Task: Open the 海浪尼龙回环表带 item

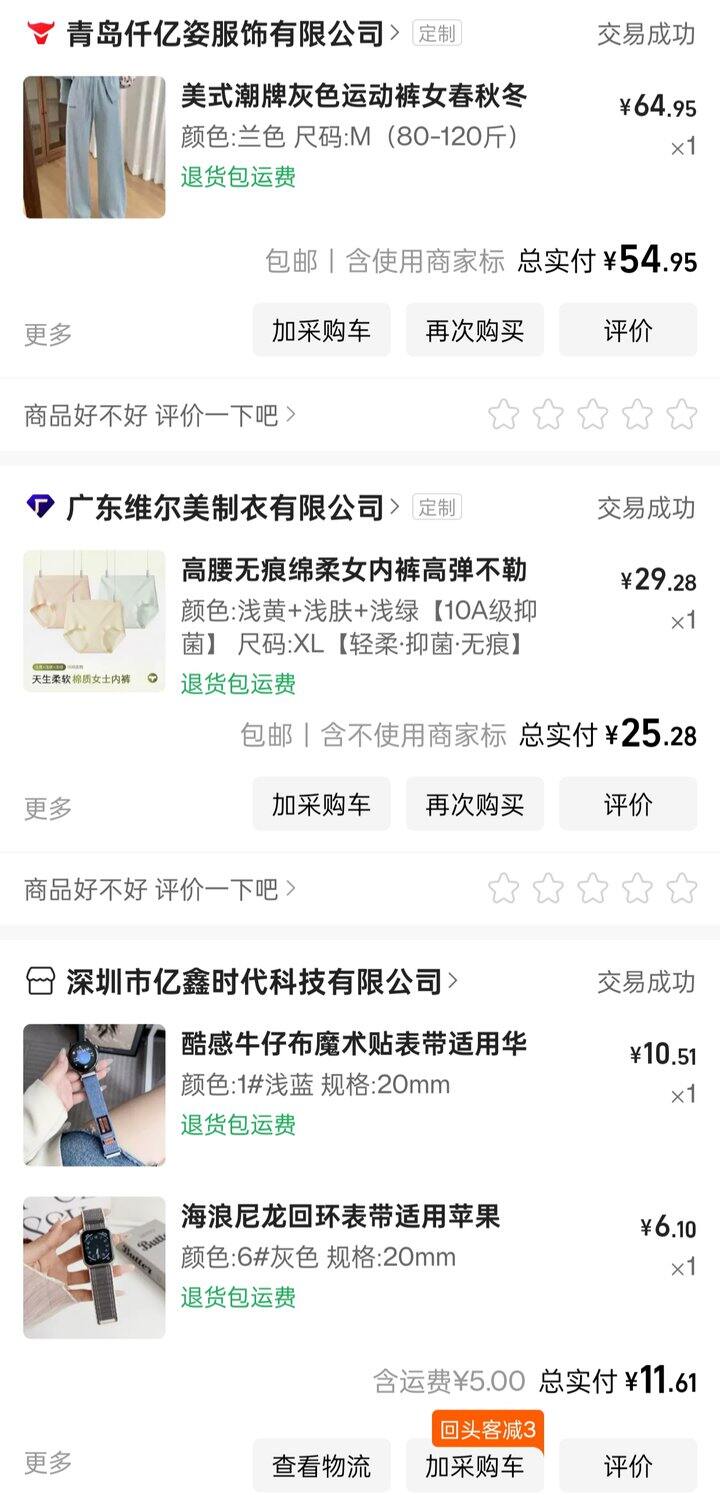Action: click(x=340, y=1217)
